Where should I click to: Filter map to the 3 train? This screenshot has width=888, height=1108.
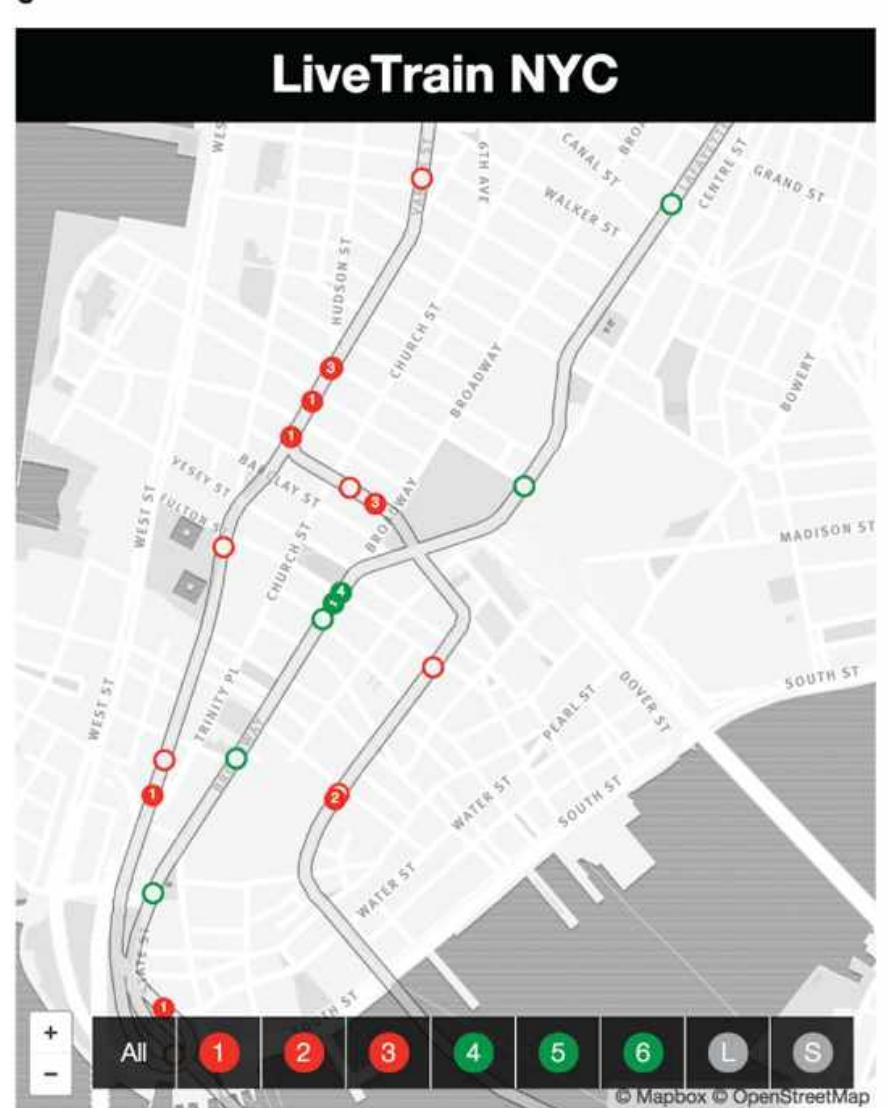click(x=388, y=1053)
